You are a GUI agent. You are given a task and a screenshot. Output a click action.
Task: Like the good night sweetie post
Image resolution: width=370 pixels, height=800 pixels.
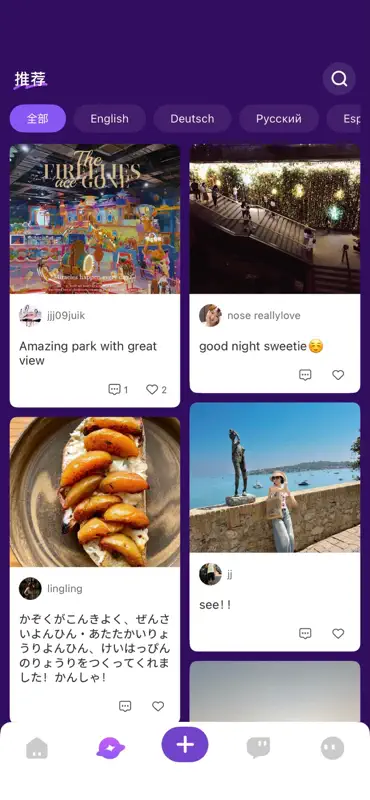point(338,375)
